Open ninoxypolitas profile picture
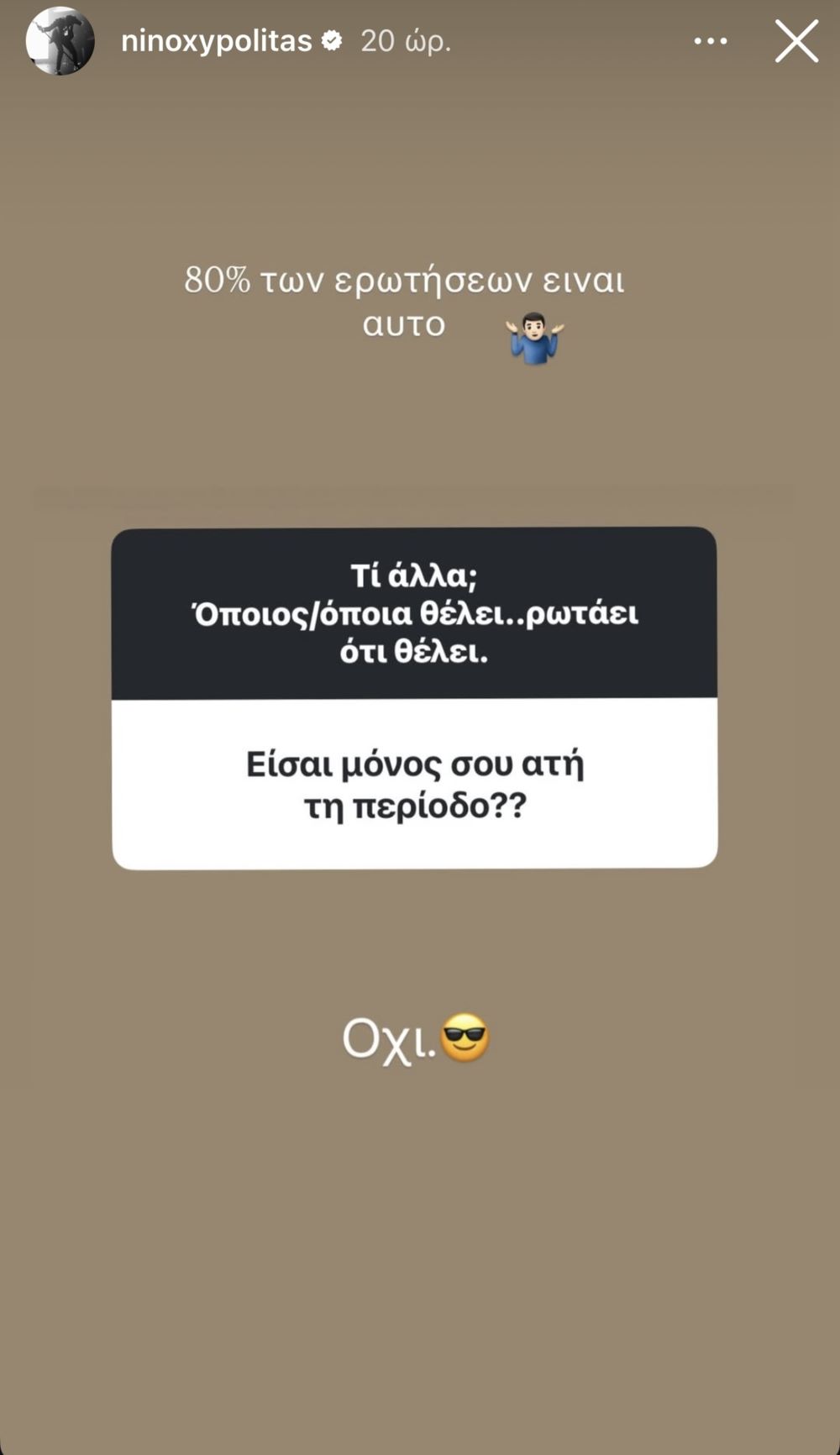This screenshot has width=840, height=1455. pos(60,41)
